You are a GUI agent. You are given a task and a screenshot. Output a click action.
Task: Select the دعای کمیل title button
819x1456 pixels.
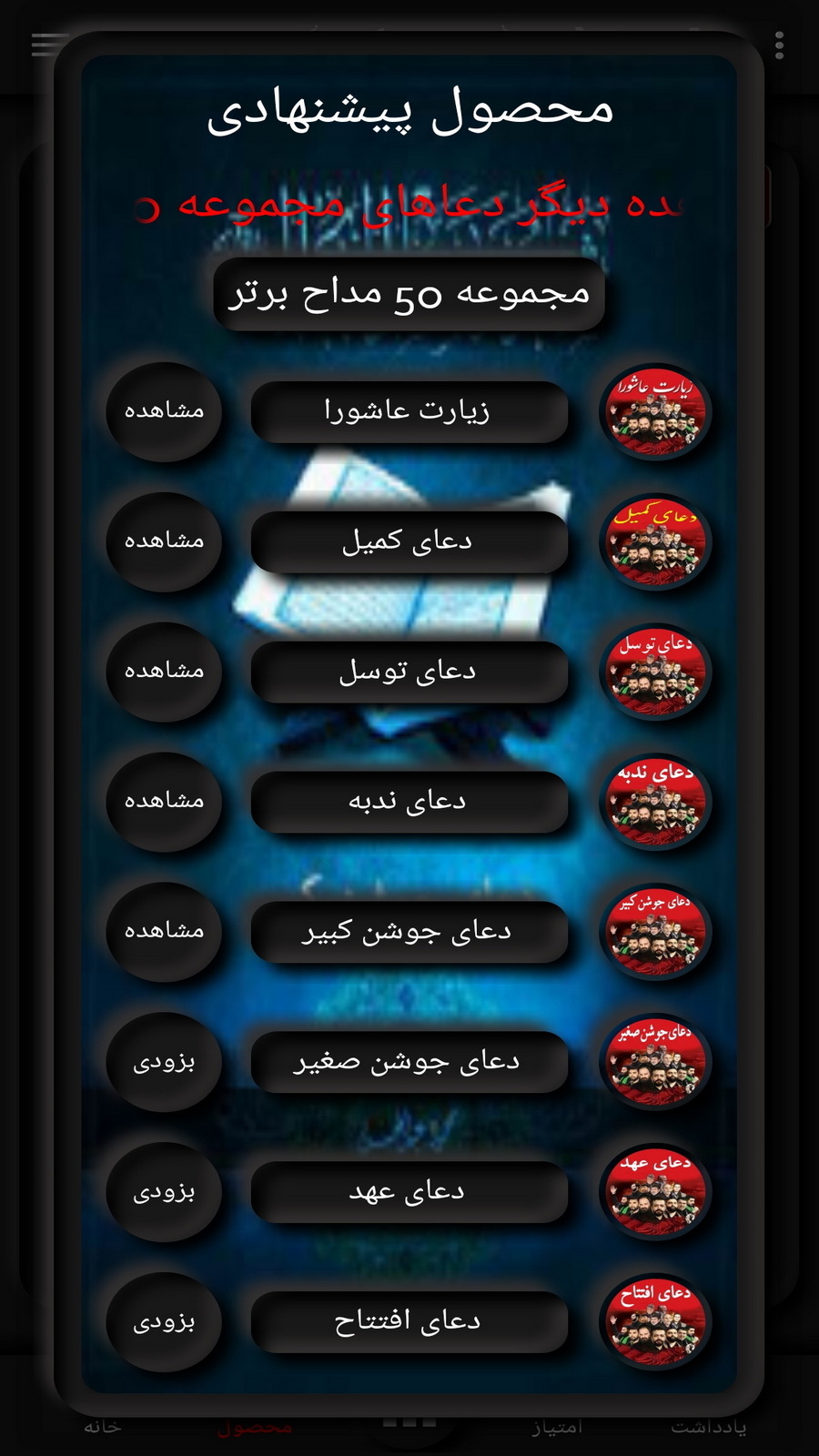[409, 541]
